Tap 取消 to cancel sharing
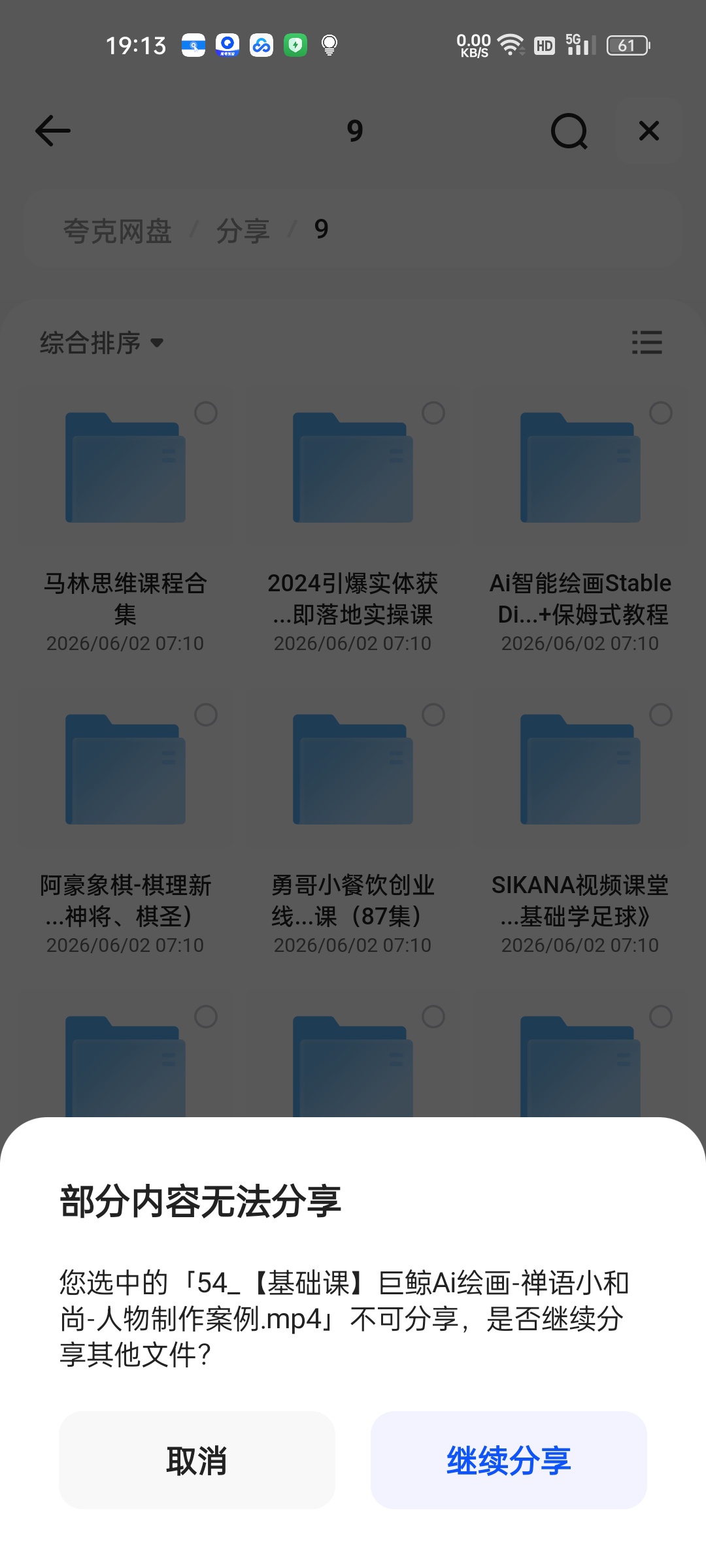Viewport: 706px width, 1568px height. pos(197,1460)
